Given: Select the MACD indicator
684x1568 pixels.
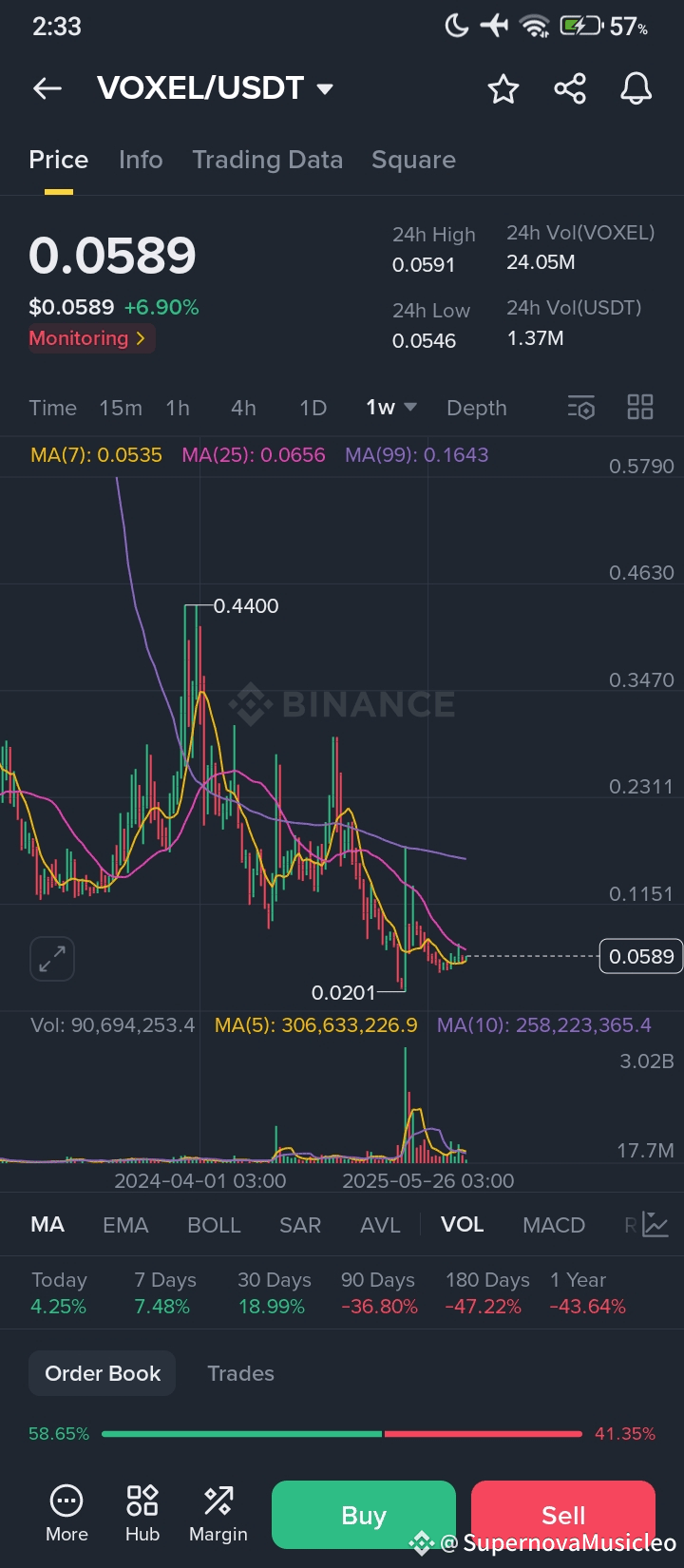Looking at the screenshot, I should [554, 1225].
